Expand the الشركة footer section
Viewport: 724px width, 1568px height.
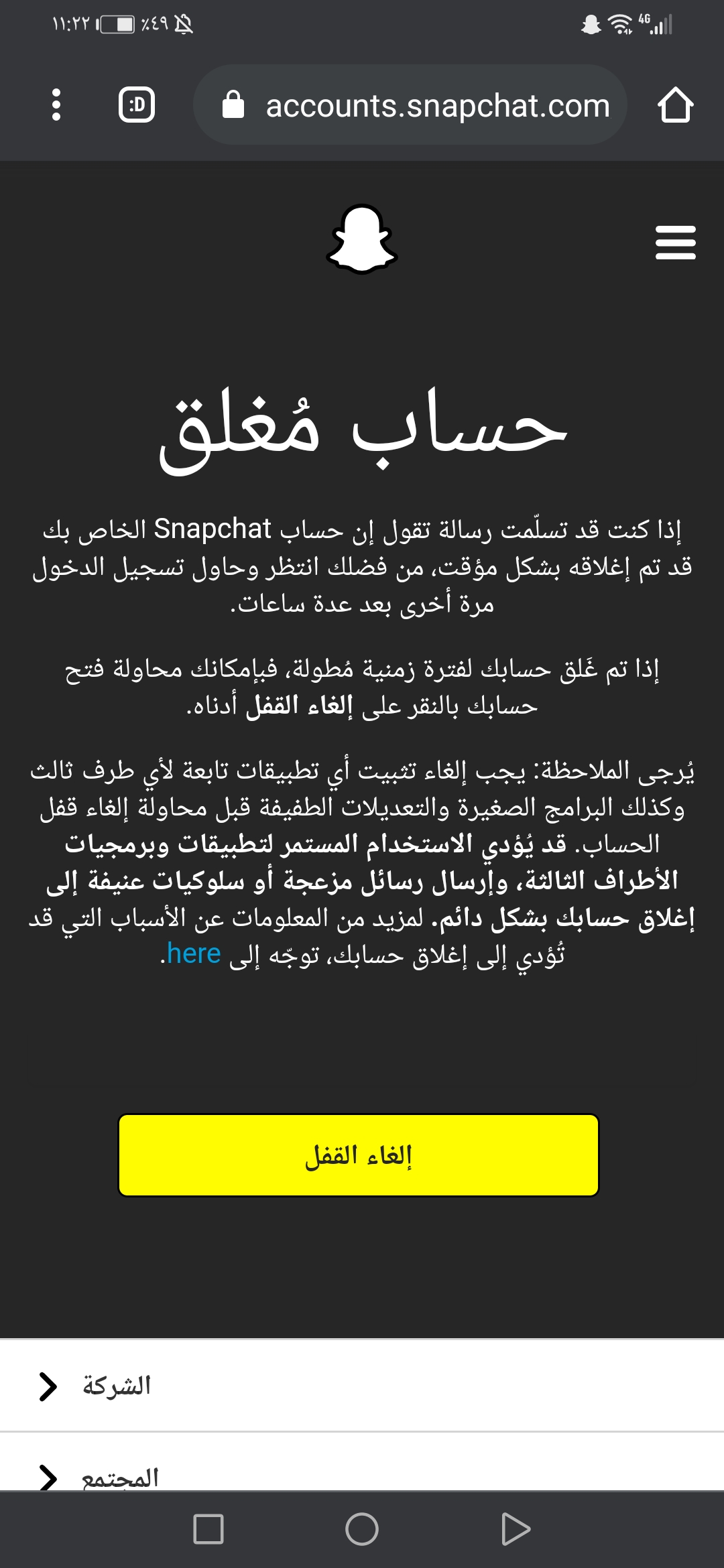click(362, 1386)
